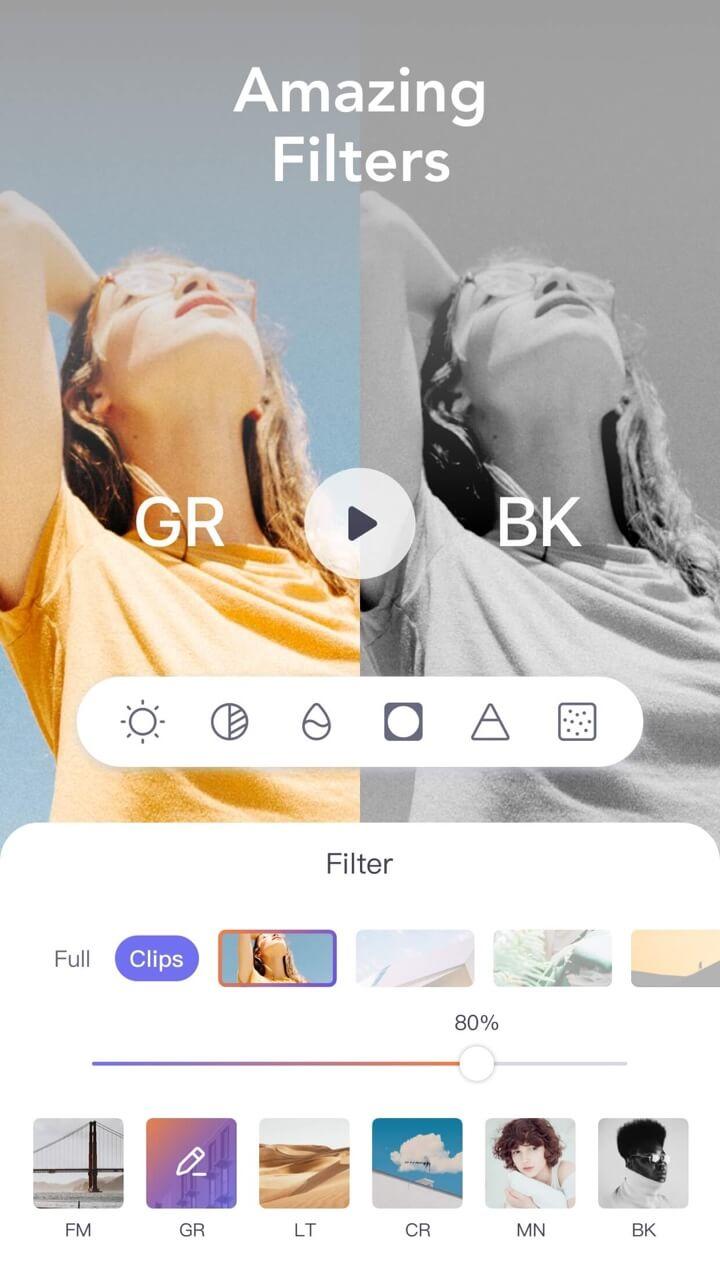
Task: Select the saturation droplet tool
Action: (x=315, y=722)
